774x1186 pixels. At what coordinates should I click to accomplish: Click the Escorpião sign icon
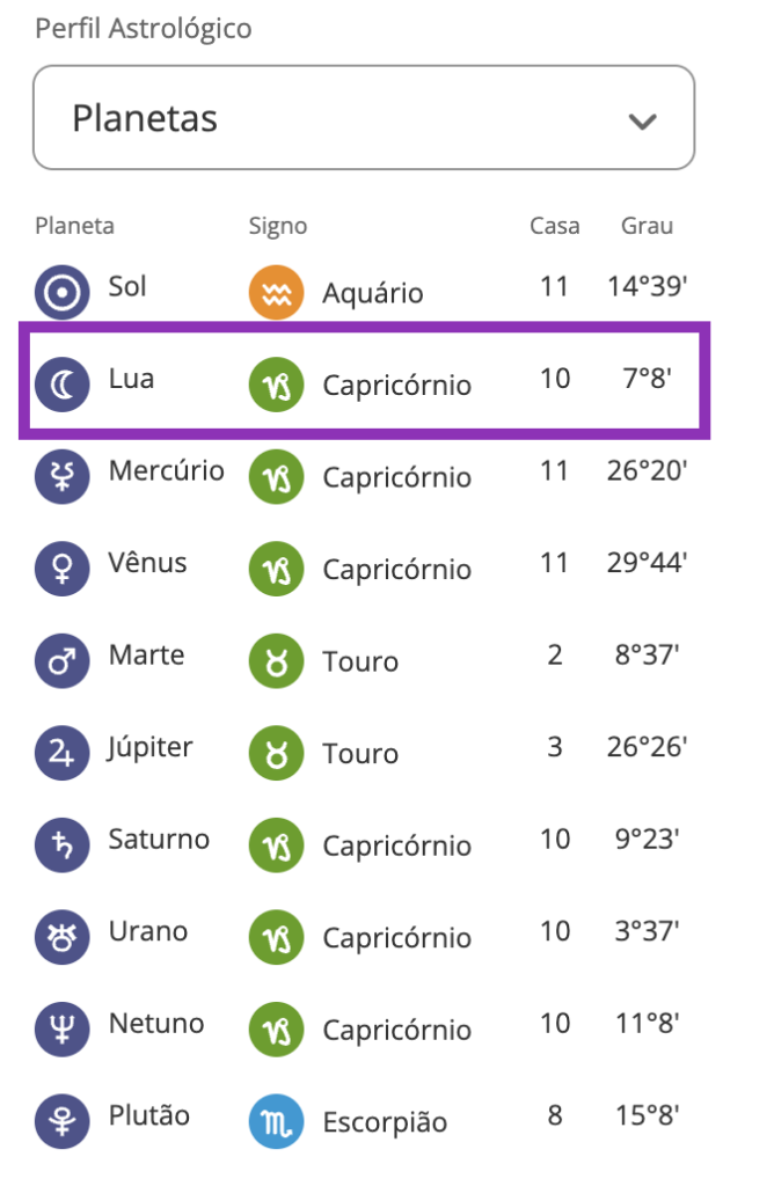pyautogui.click(x=275, y=1121)
